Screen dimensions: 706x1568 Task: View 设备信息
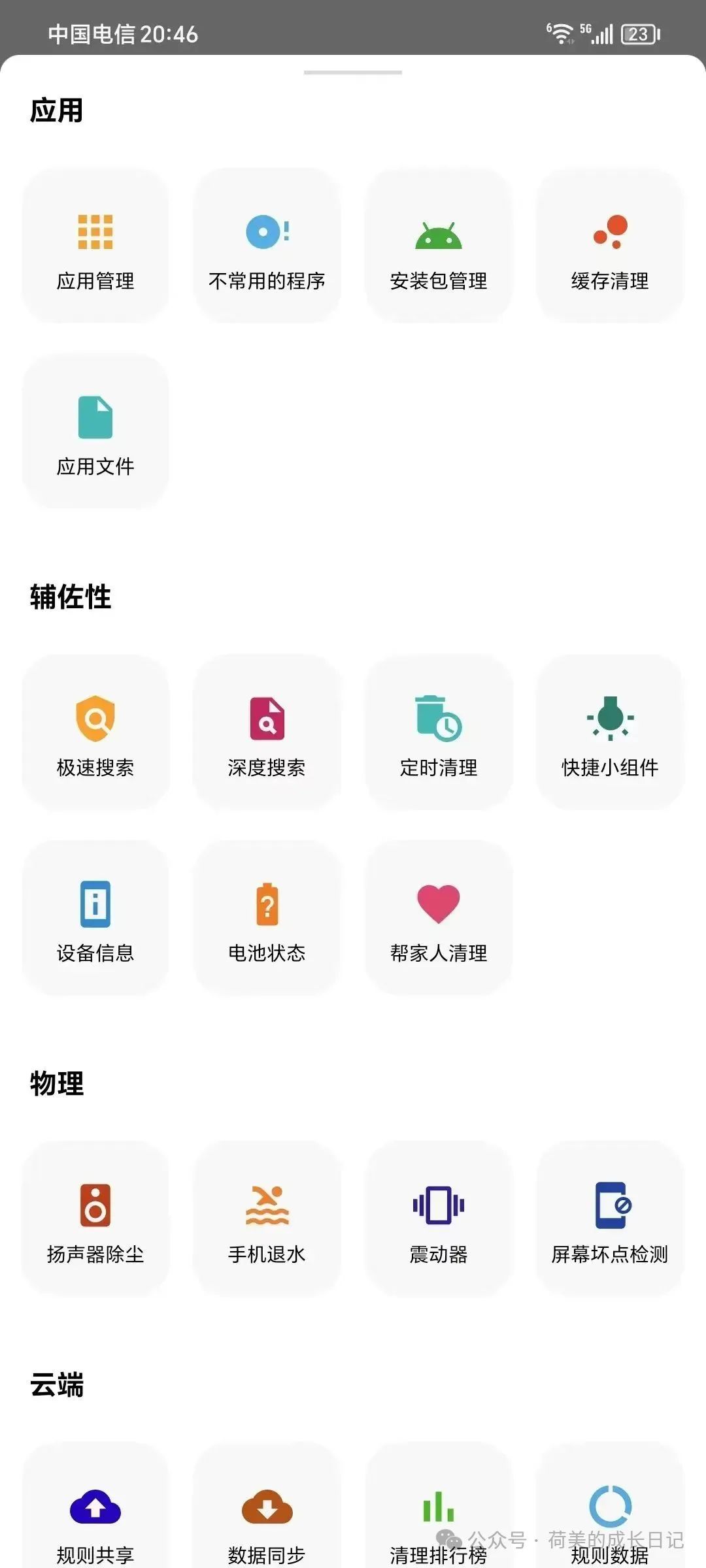point(95,917)
